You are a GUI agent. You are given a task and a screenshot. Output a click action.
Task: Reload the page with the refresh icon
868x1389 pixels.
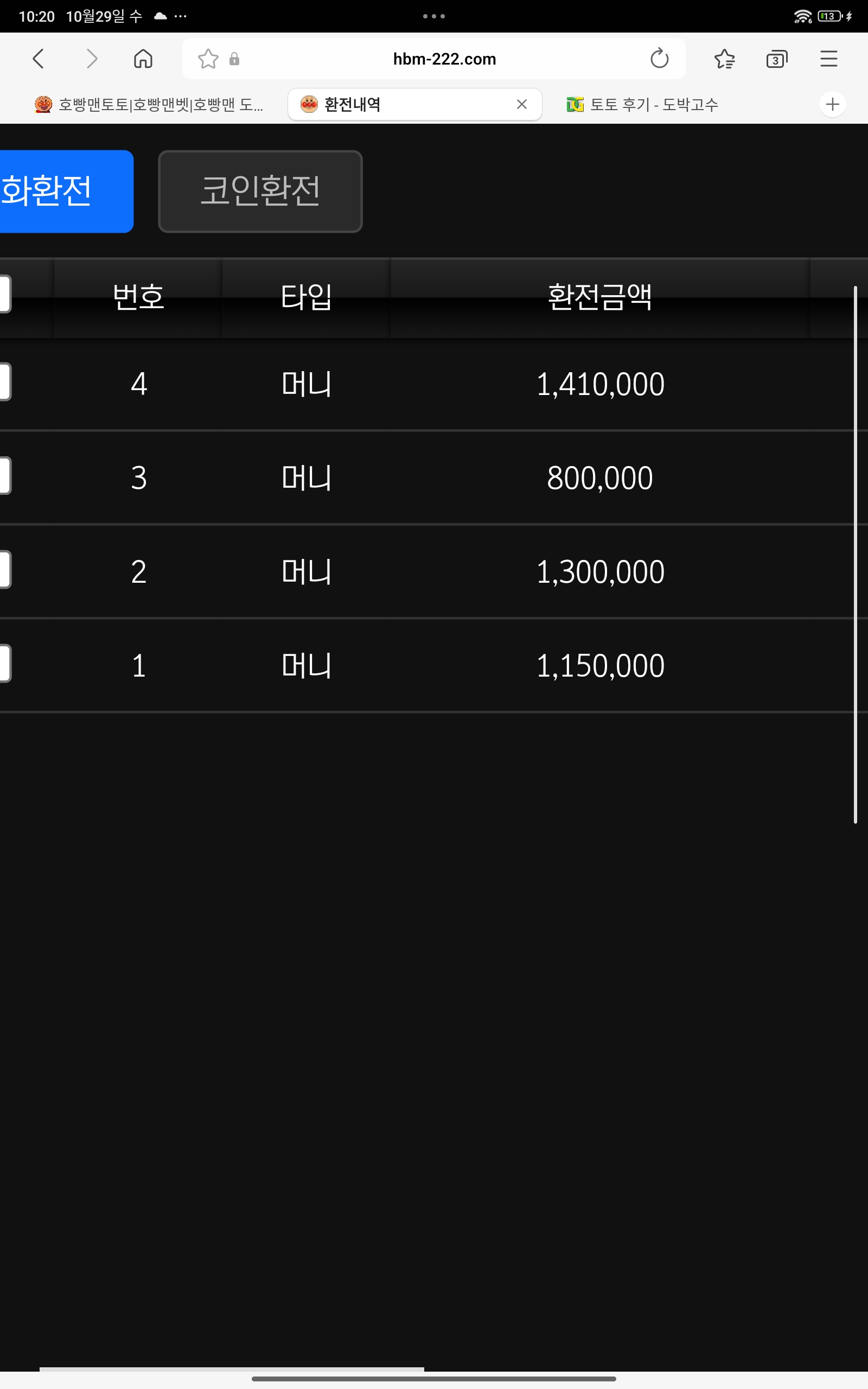[660, 58]
